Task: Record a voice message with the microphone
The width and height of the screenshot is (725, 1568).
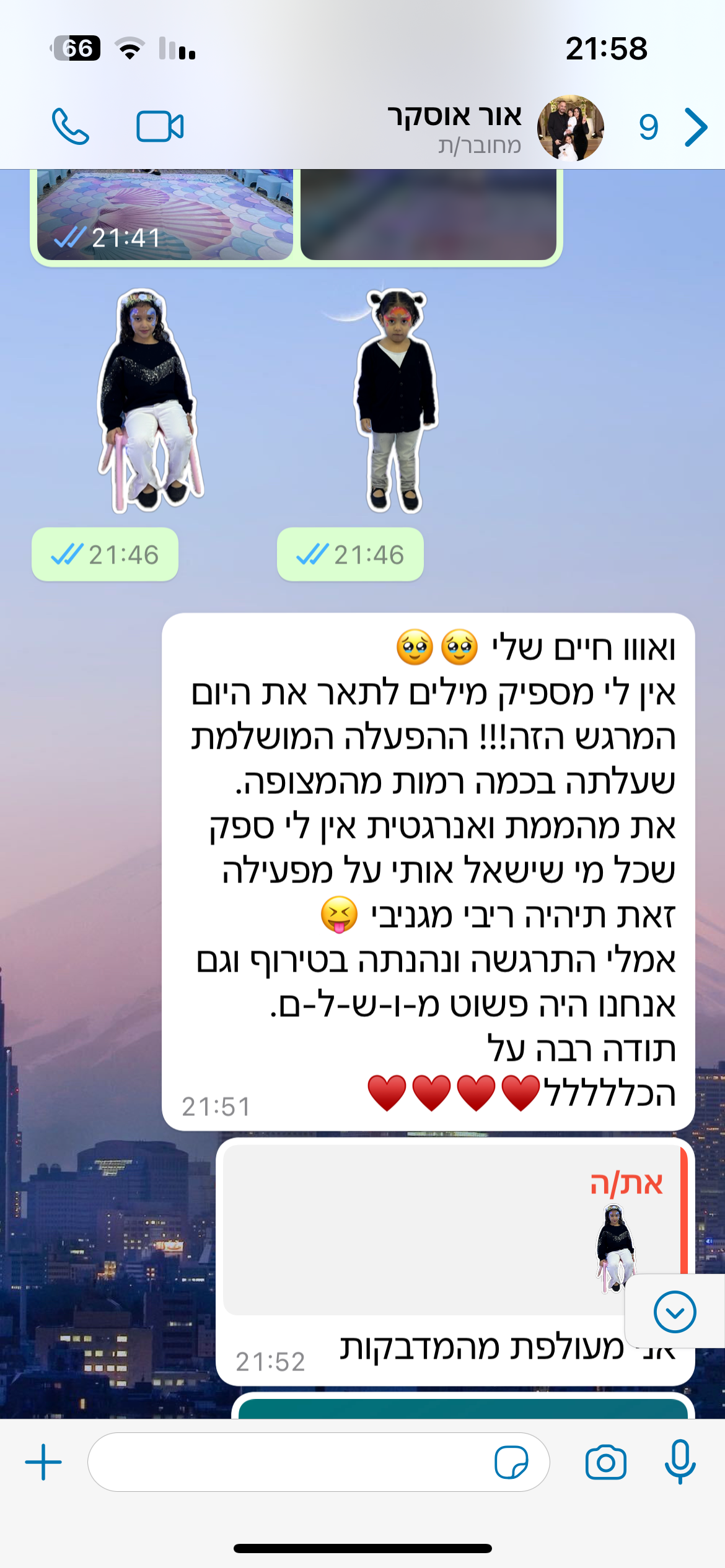Action: 680,1462
